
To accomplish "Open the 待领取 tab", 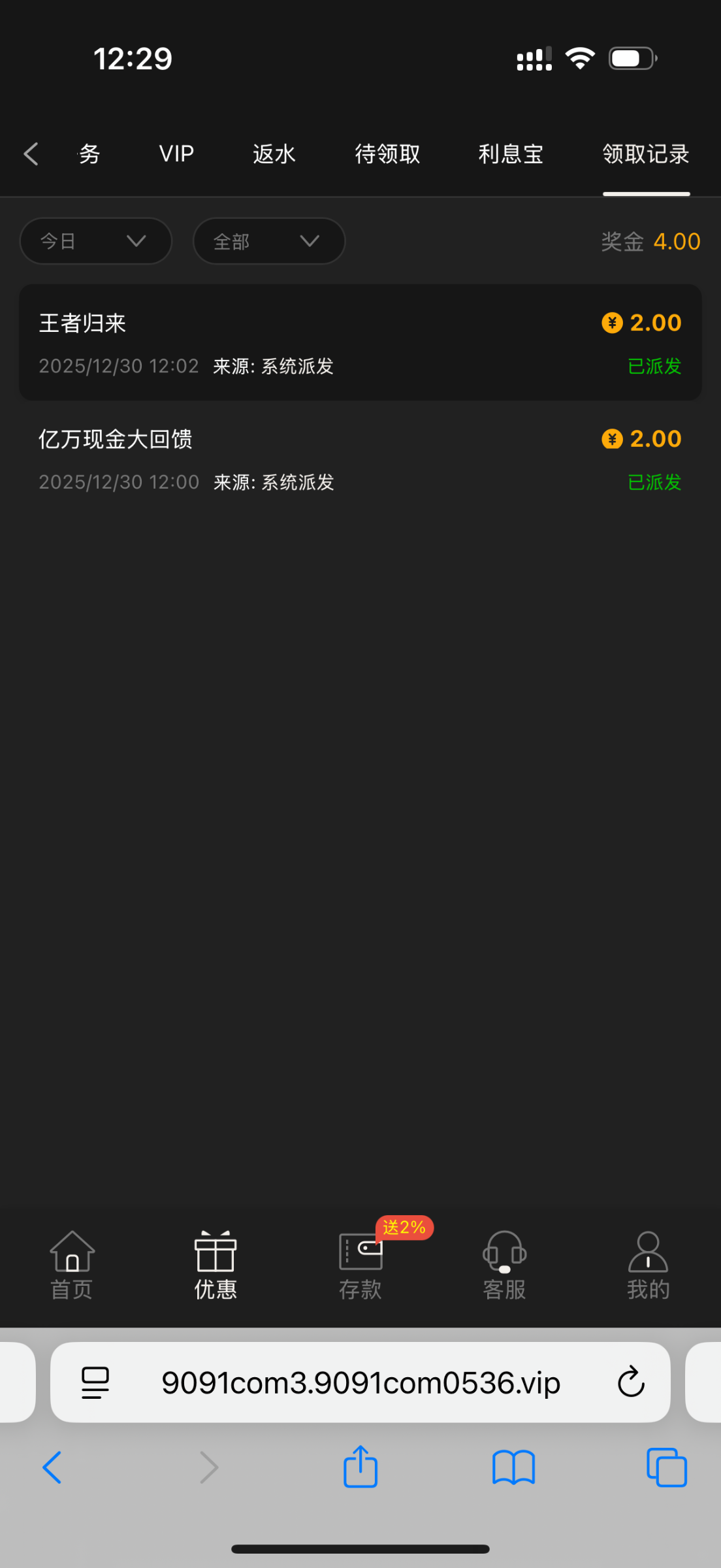I will (387, 154).
